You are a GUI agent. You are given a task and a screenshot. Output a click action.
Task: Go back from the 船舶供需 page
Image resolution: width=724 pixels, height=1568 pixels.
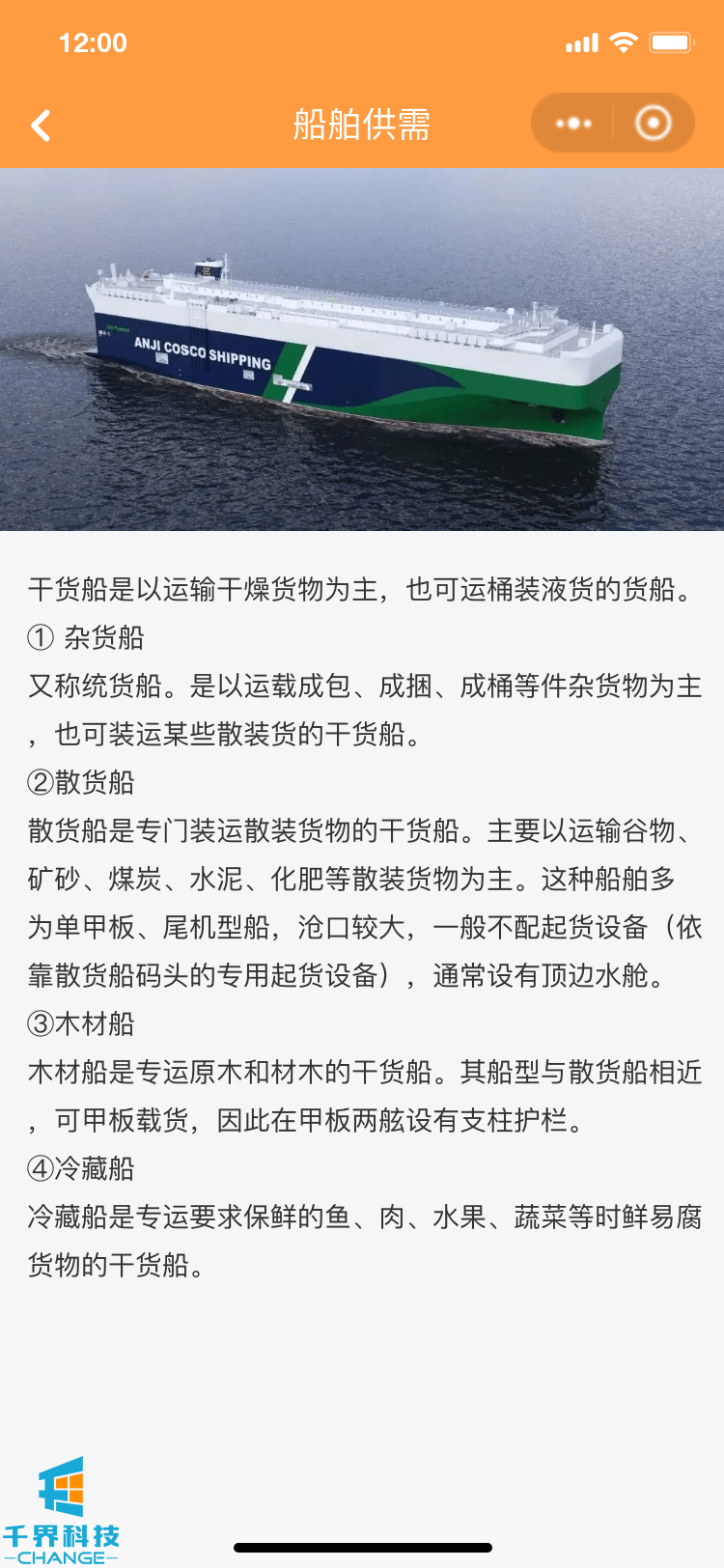(x=41, y=126)
